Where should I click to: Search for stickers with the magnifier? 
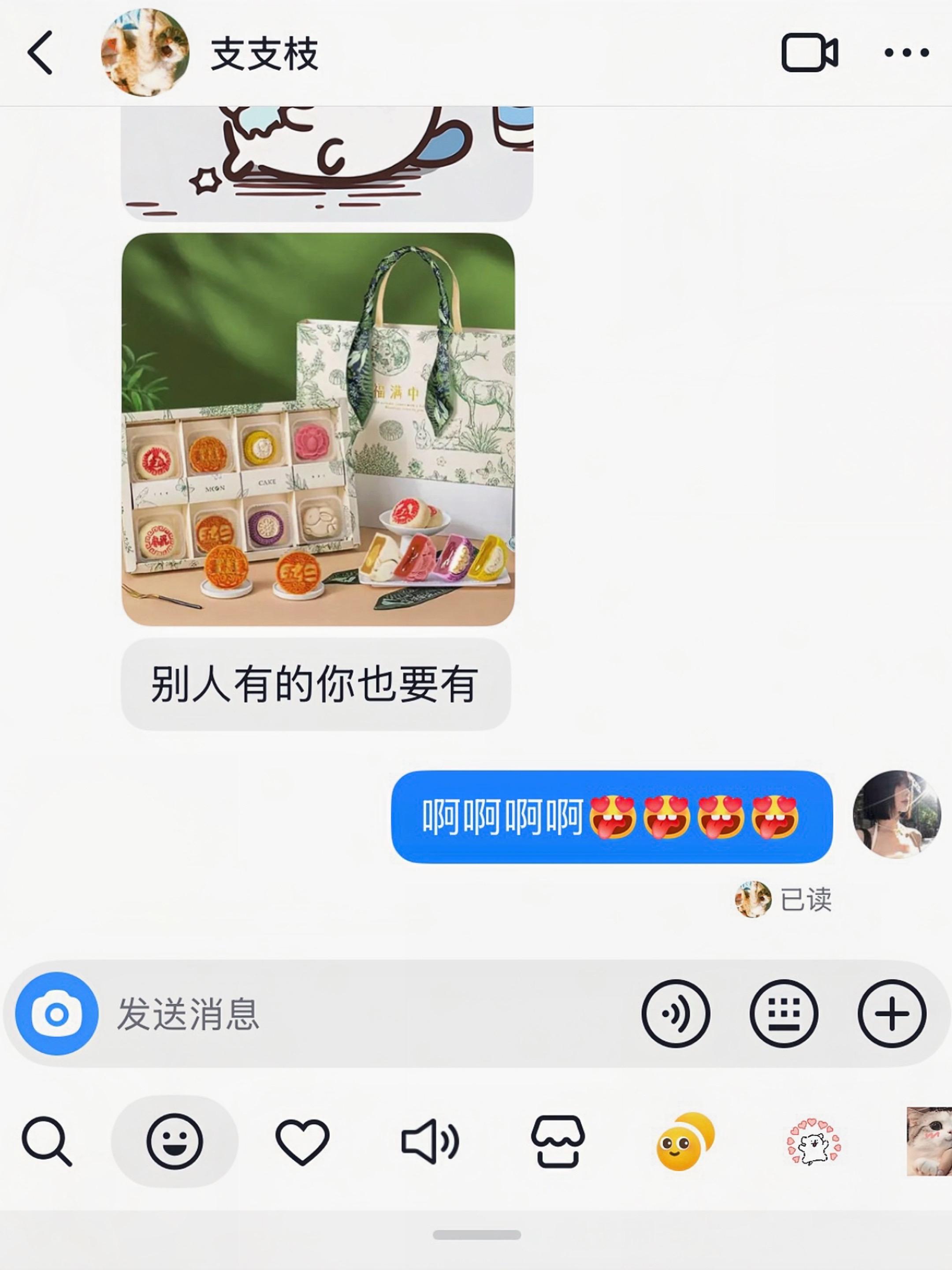click(x=46, y=1141)
